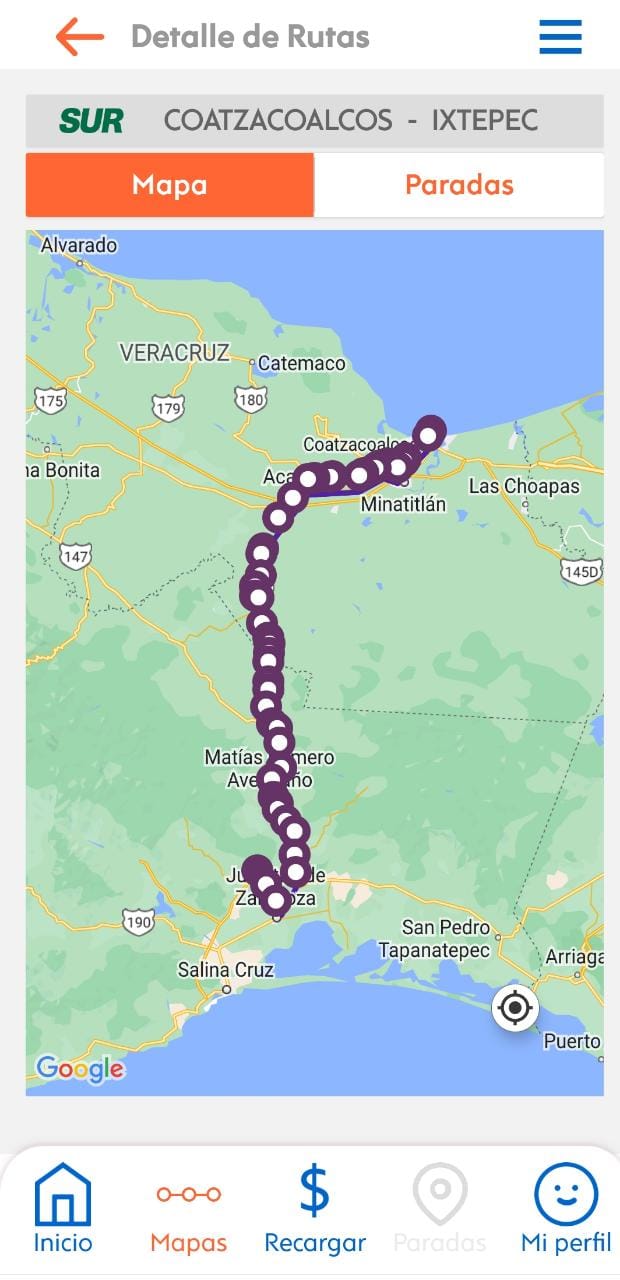Switch to the Paradas tab
Image resolution: width=620 pixels, height=1280 pixels.
coord(459,185)
